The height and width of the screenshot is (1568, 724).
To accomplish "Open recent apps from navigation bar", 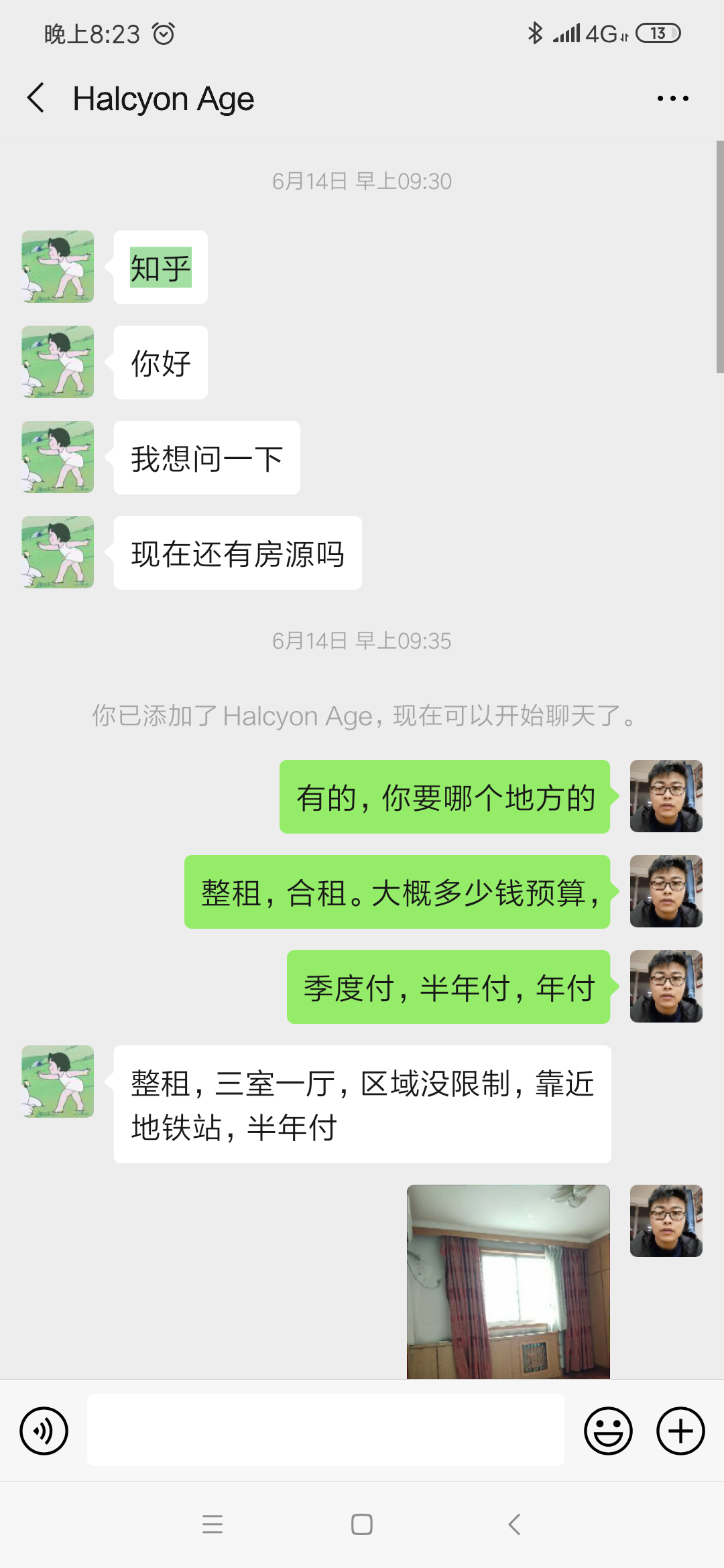I will 213,1524.
